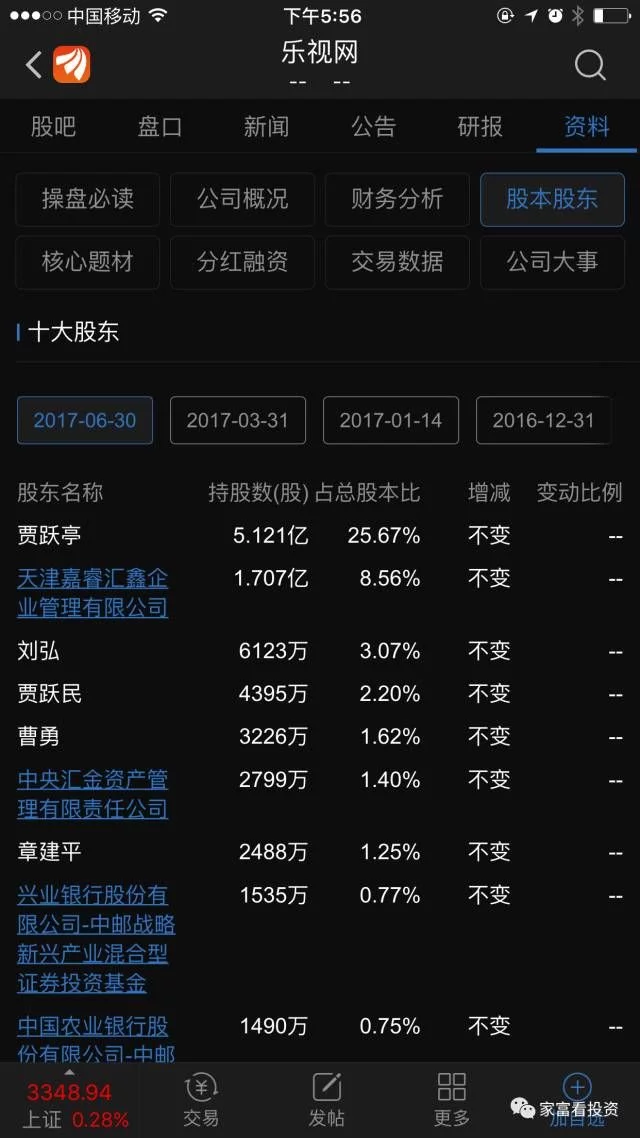Tap 交易 in the bottom bar
Screen dimensions: 640x1138
click(201, 1101)
